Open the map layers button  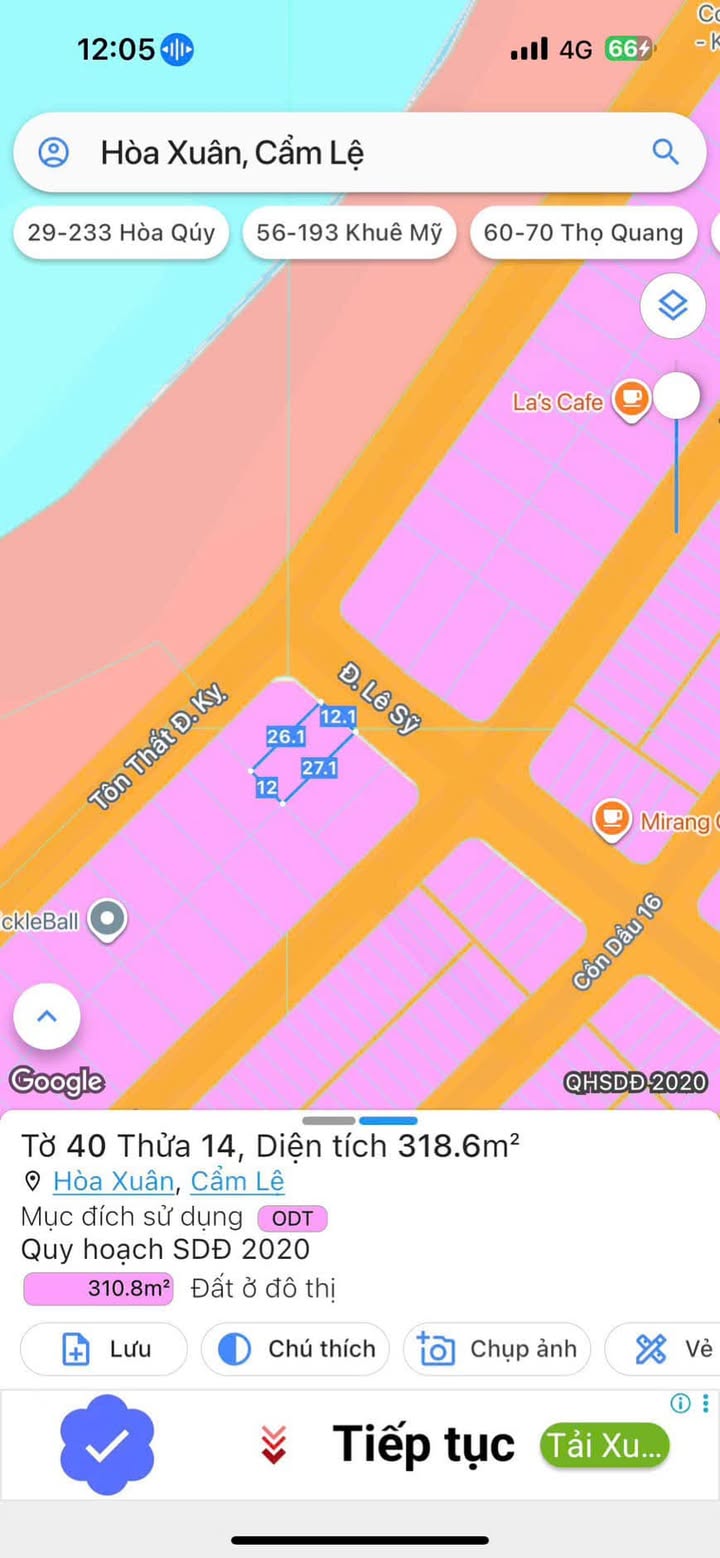point(673,305)
